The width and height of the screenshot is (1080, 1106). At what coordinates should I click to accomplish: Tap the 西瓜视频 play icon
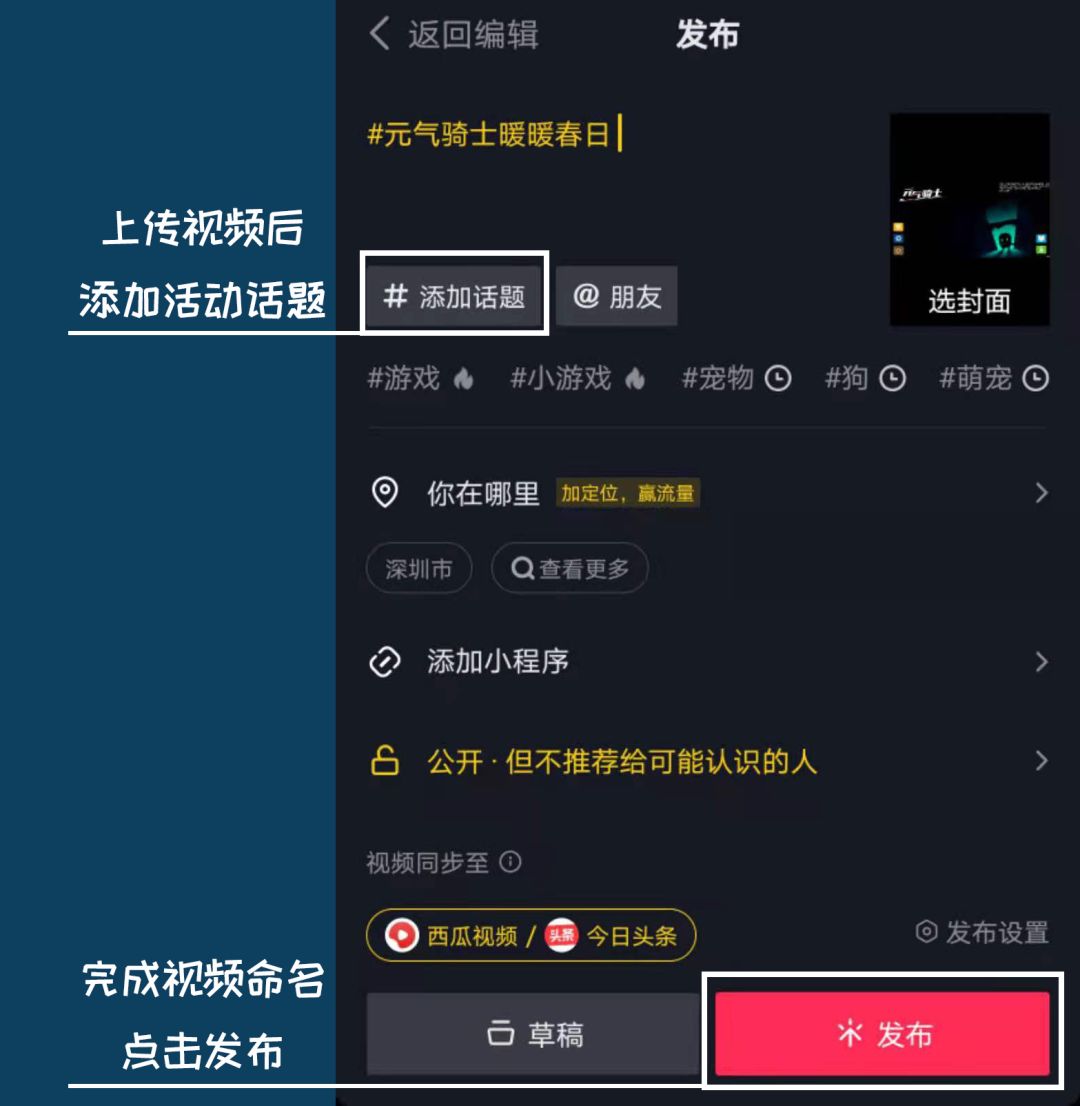(403, 936)
